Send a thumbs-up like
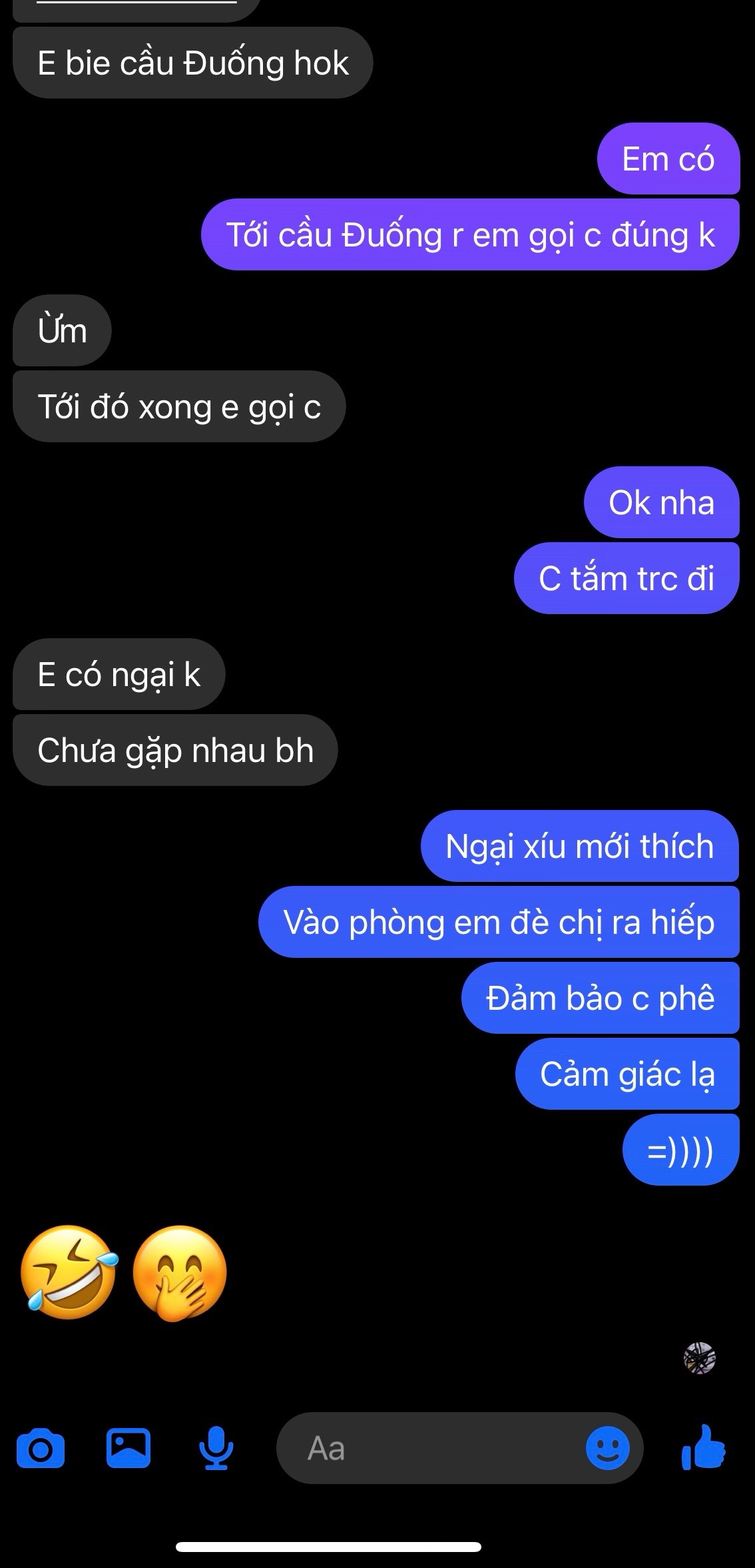 click(704, 1447)
